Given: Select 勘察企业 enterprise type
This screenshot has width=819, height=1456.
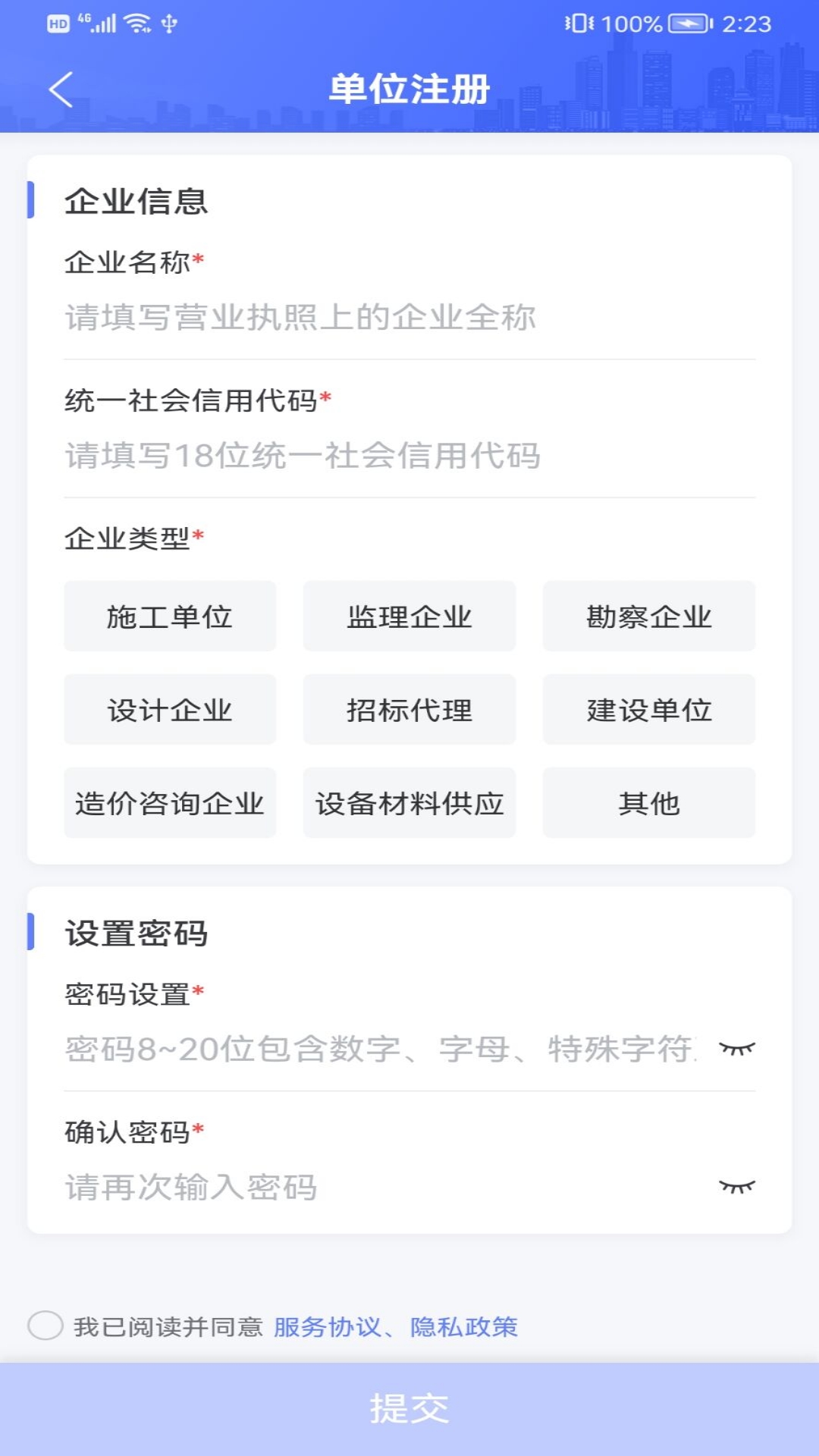Looking at the screenshot, I should click(x=648, y=616).
